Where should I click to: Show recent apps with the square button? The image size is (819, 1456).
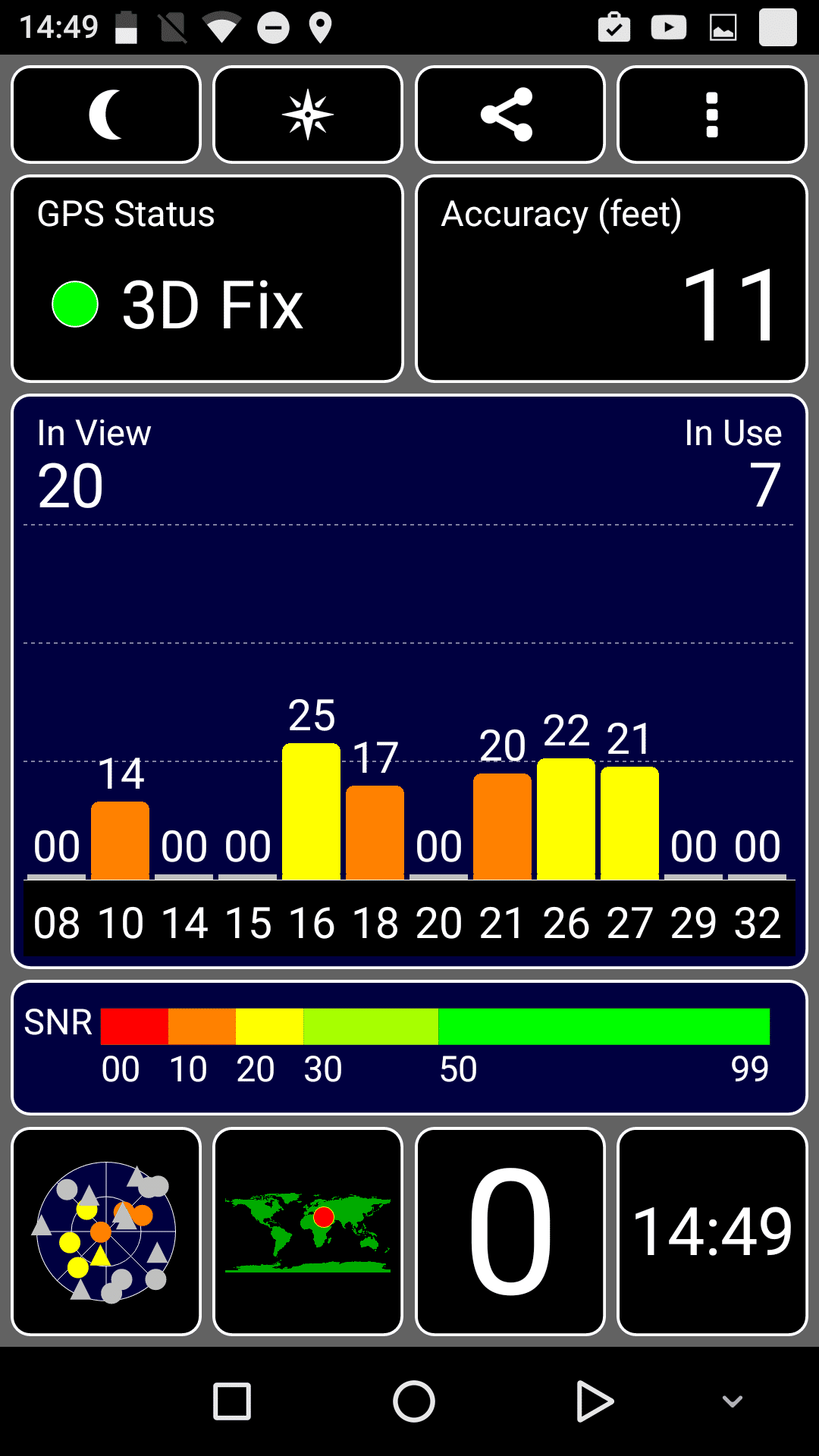232,1401
